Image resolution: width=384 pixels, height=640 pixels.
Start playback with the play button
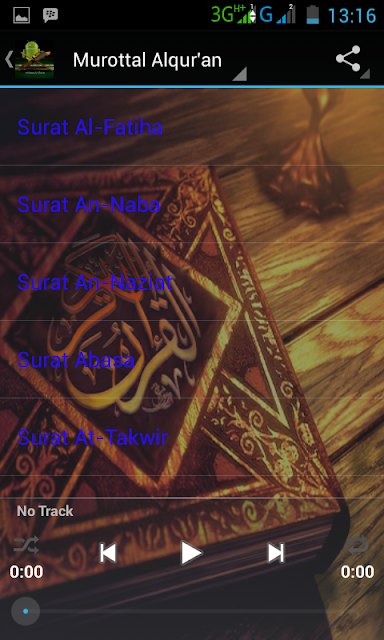coord(192,553)
